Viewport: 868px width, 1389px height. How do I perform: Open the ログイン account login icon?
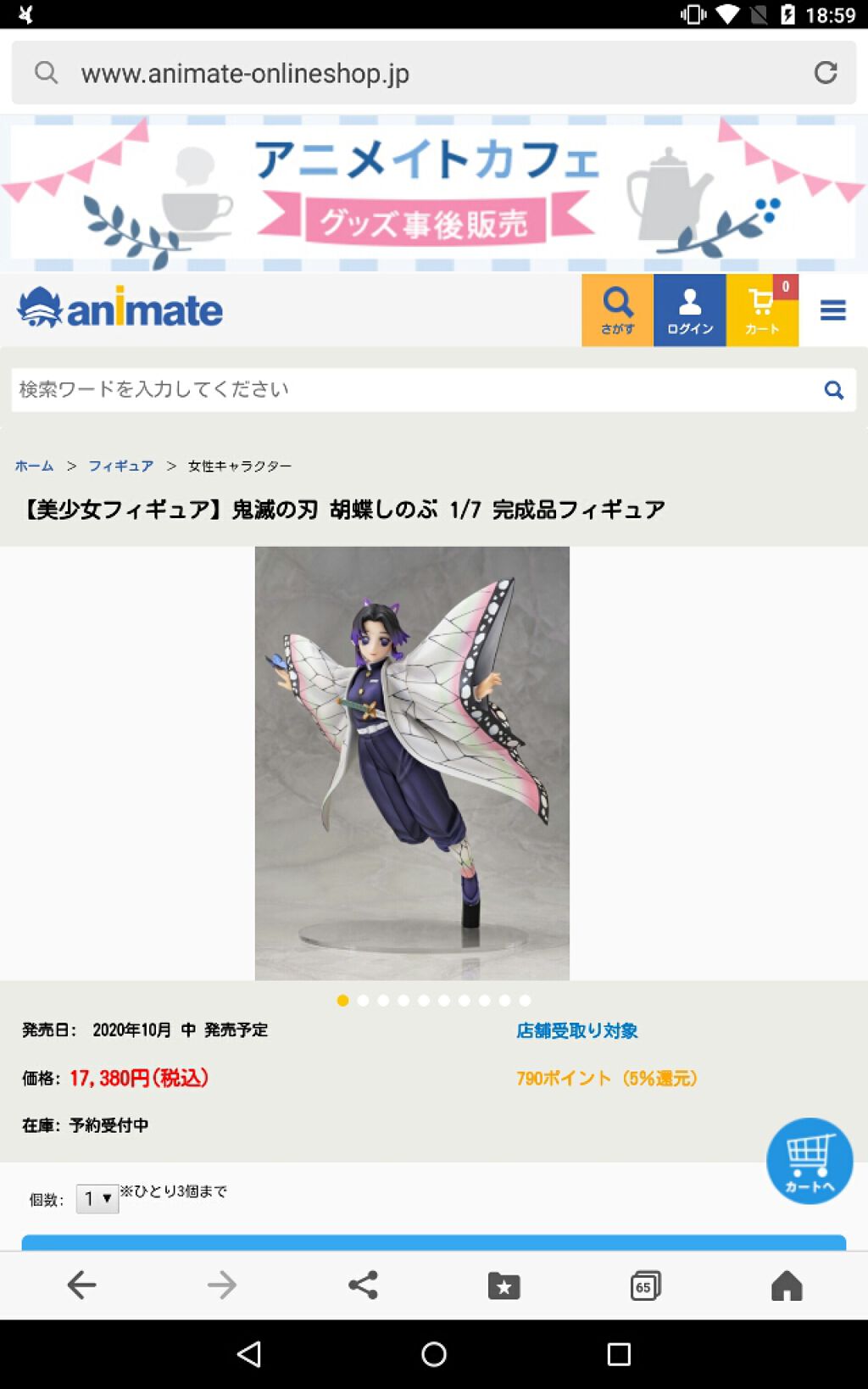point(689,310)
